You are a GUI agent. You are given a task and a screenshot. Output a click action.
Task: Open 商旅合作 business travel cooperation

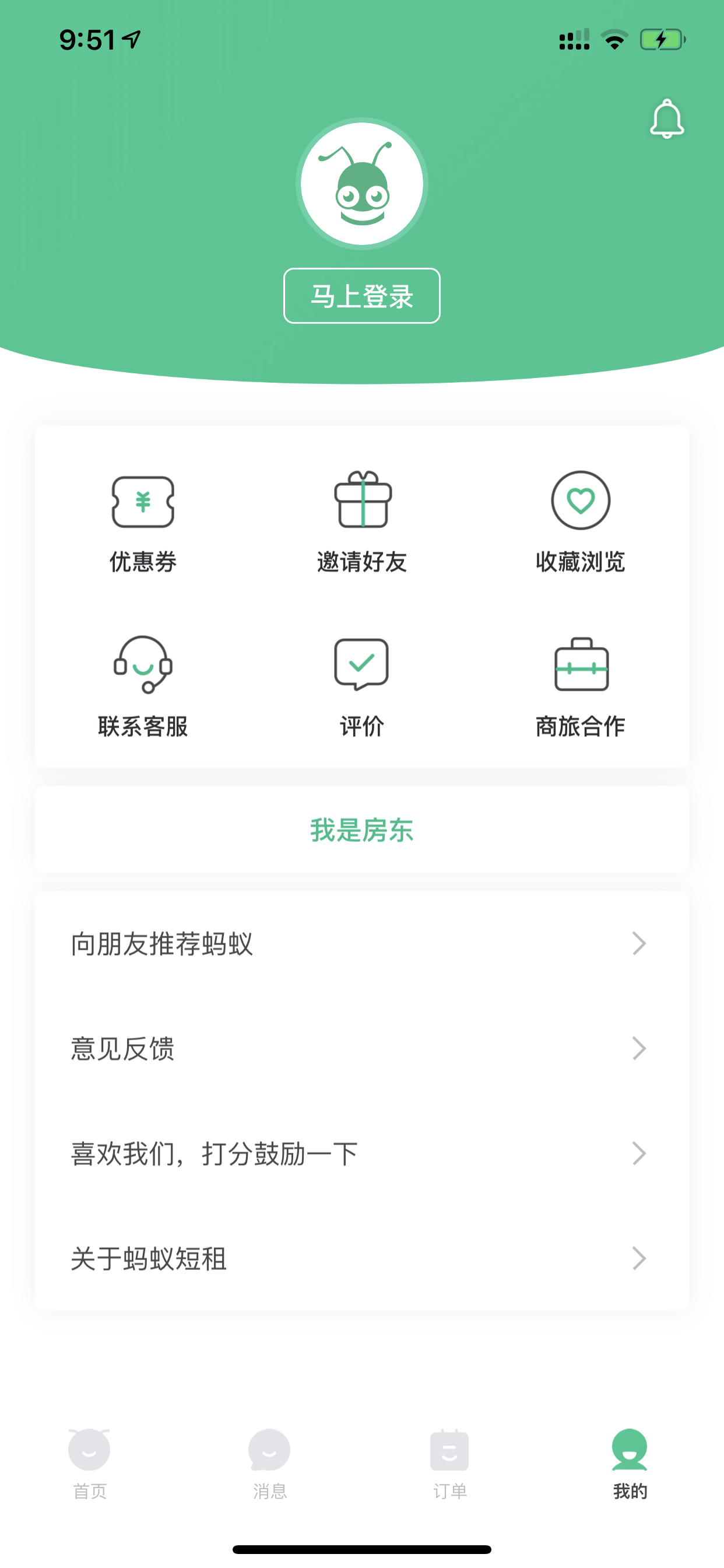tap(581, 687)
